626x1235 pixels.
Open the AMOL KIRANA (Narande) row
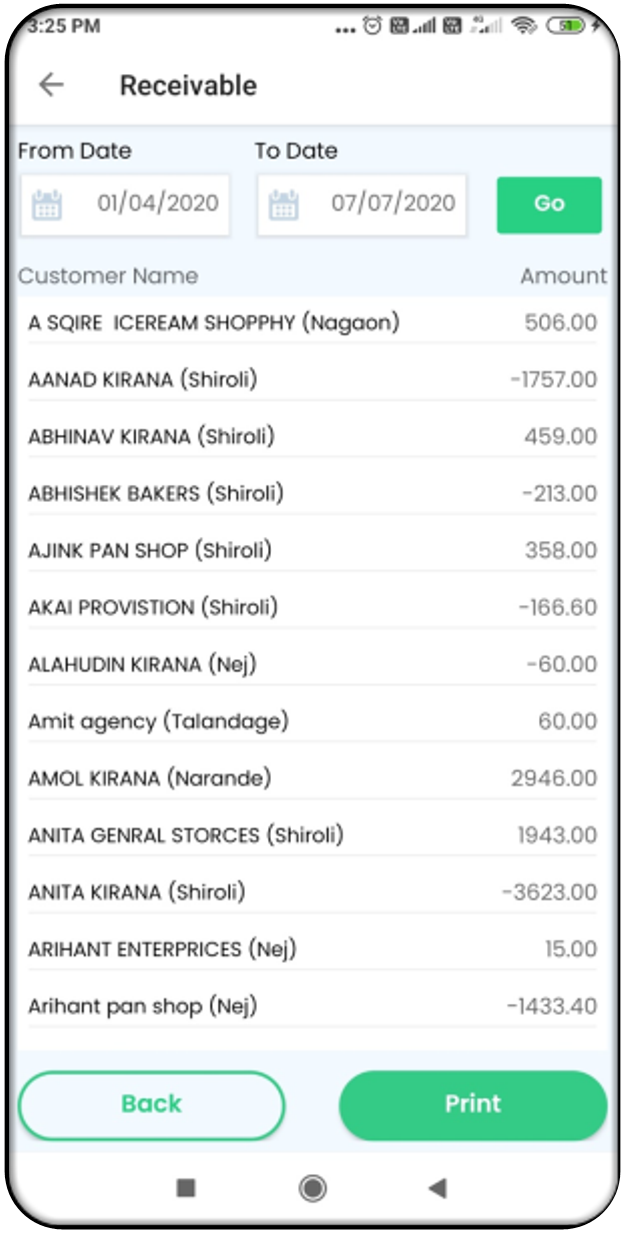click(x=312, y=778)
